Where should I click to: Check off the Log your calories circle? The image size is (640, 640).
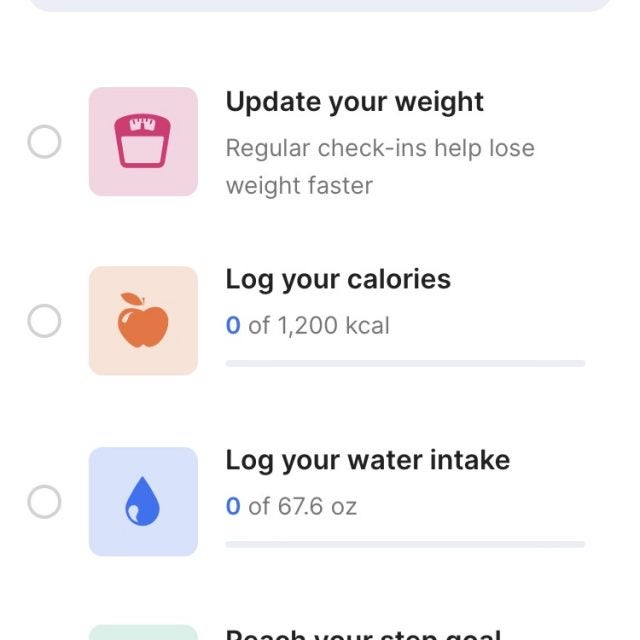(x=44, y=321)
